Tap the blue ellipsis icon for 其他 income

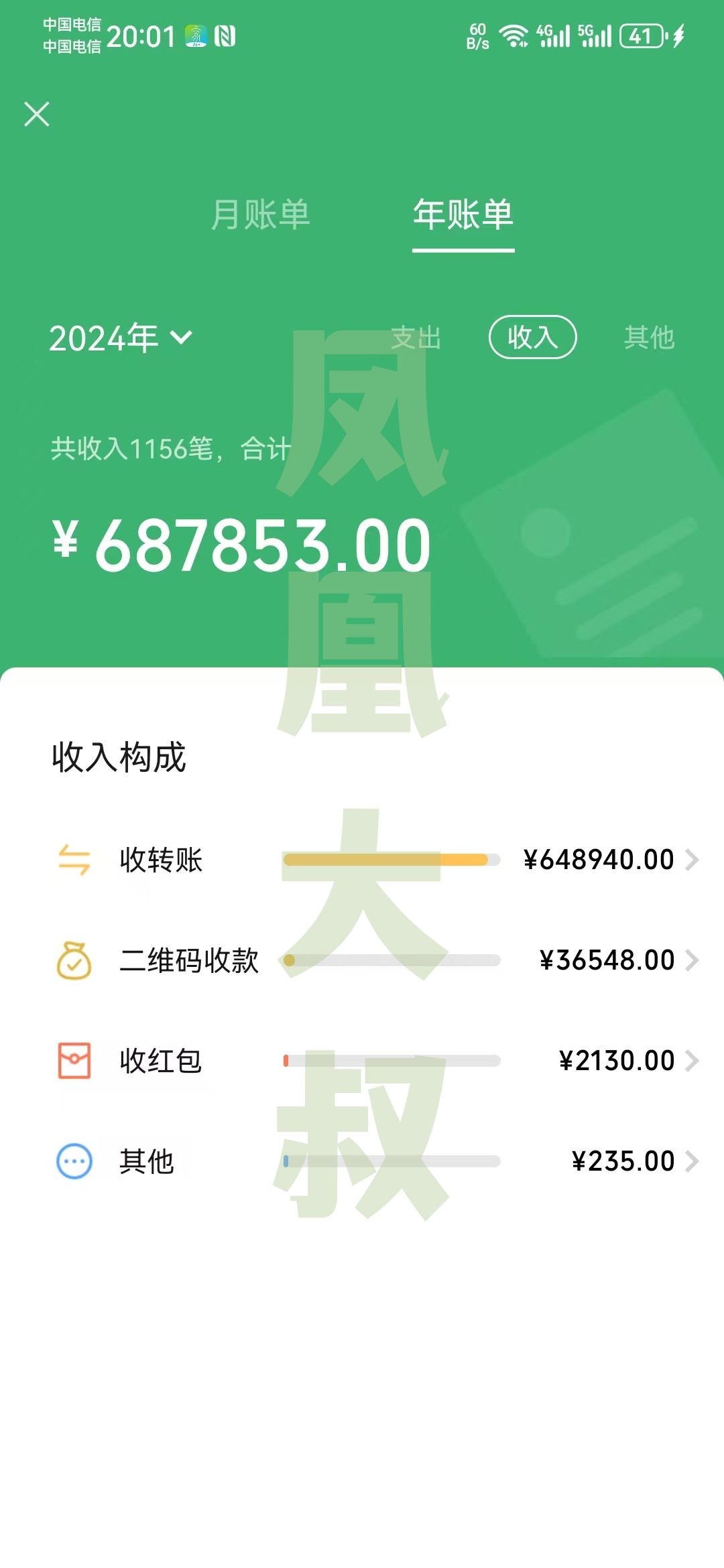[74, 1161]
